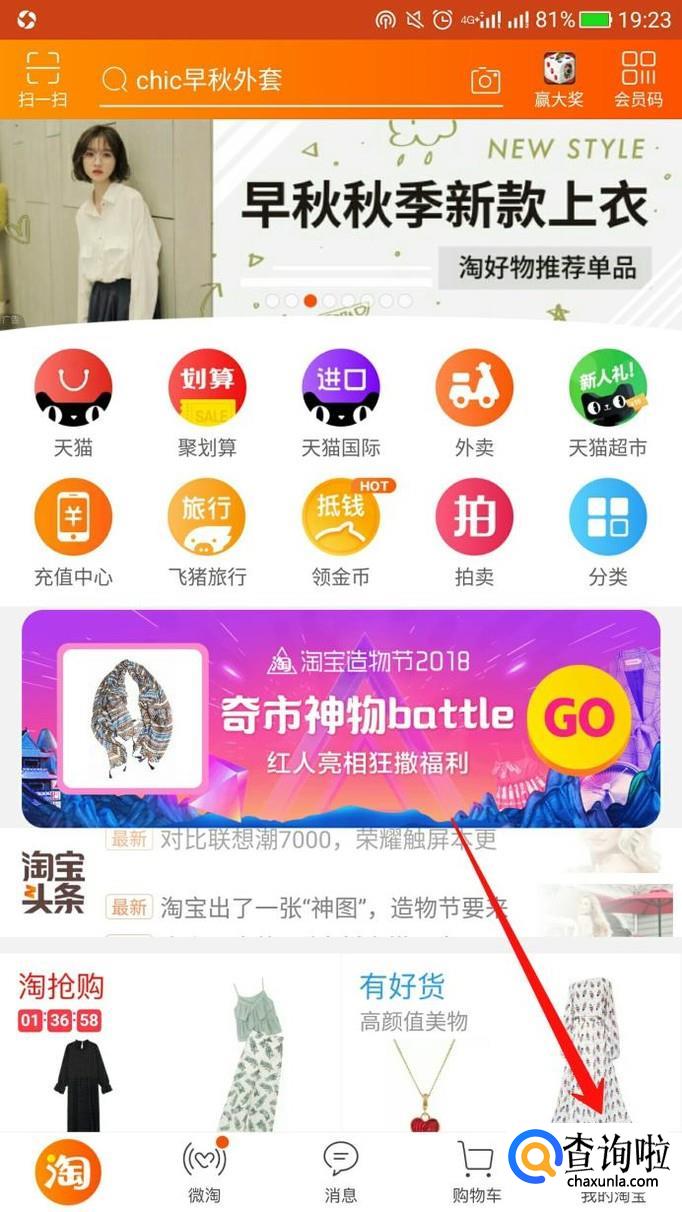
Task: Open 聚划算 deals
Action: (207, 402)
